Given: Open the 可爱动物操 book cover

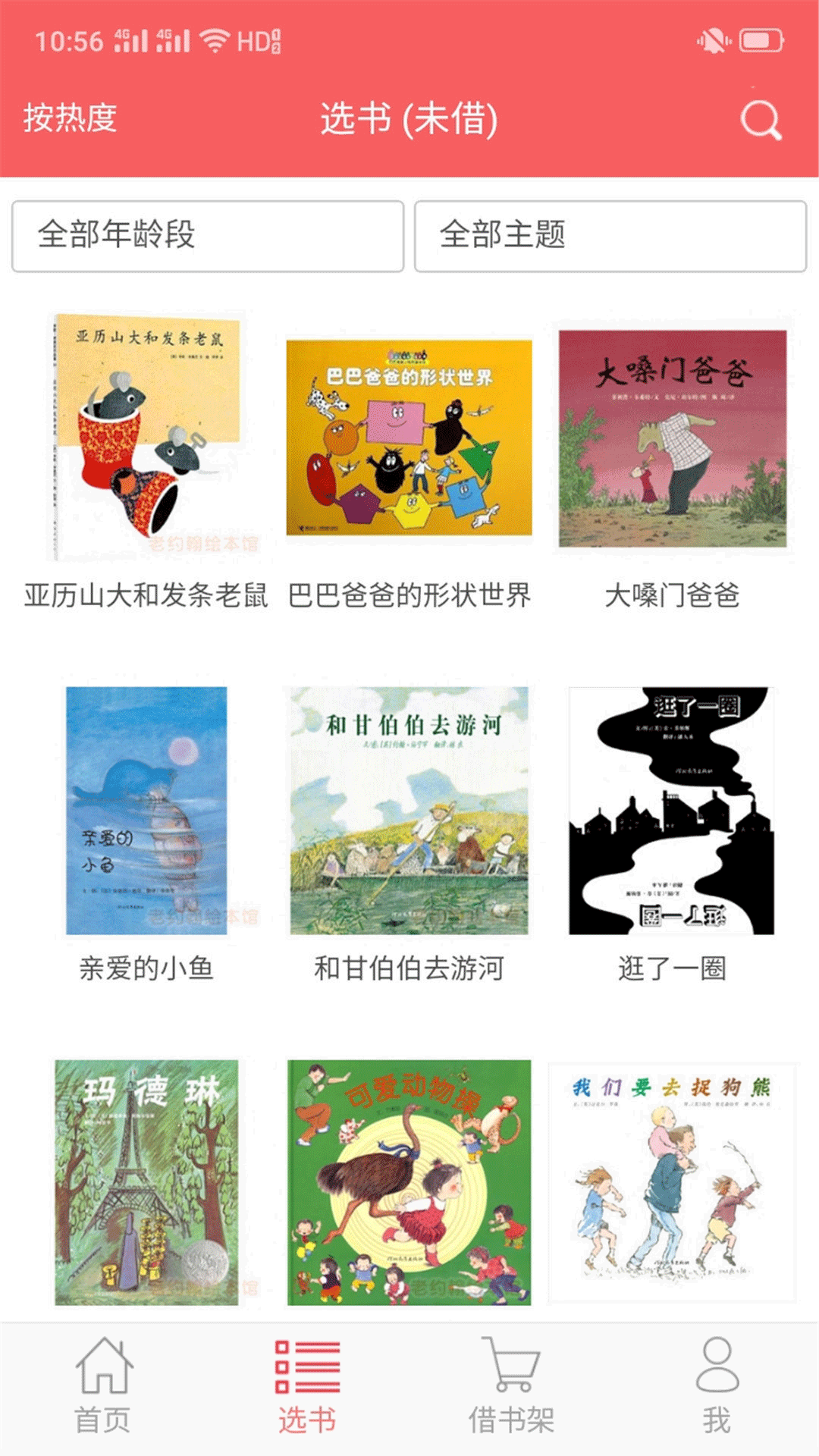Looking at the screenshot, I should click(x=409, y=1181).
